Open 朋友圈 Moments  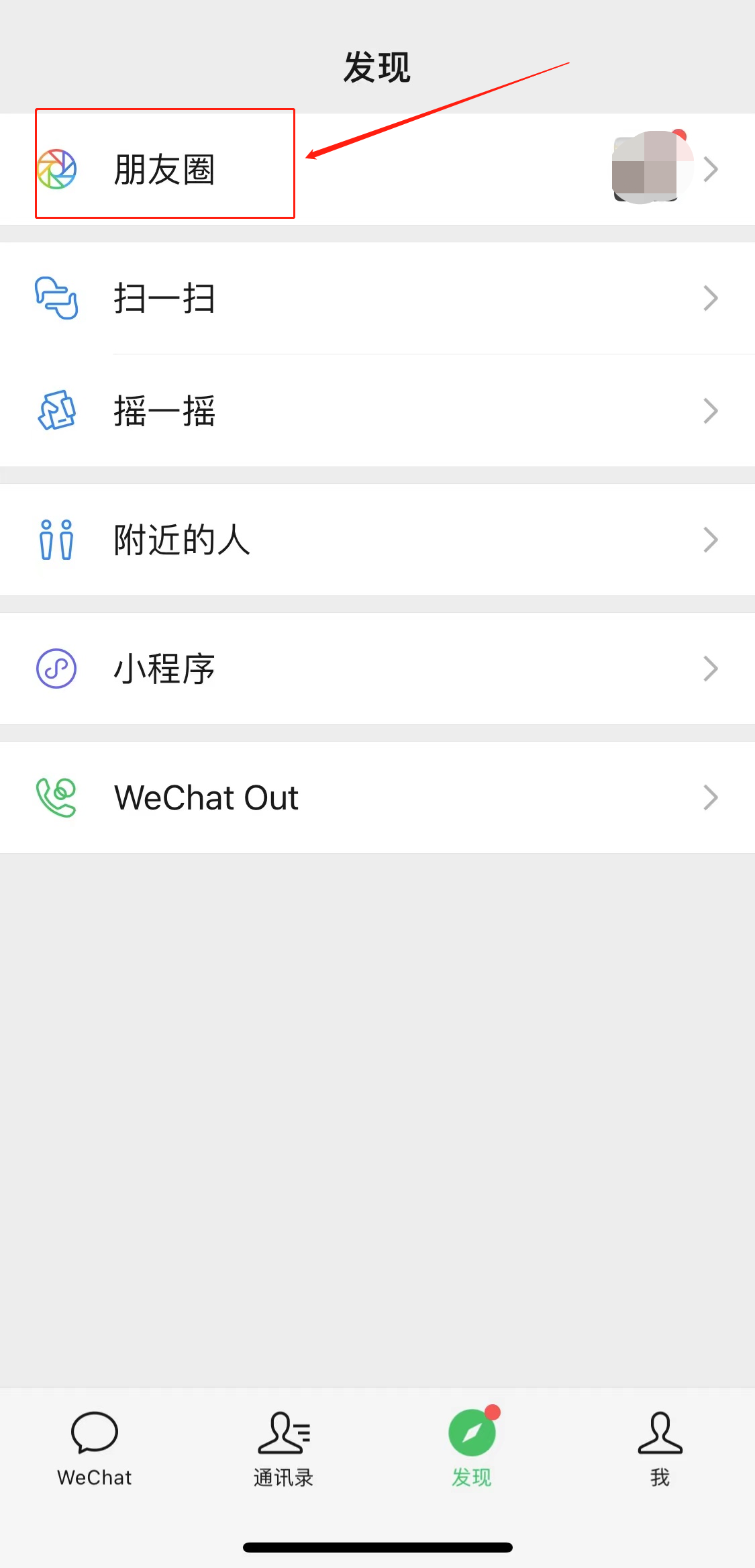(164, 169)
